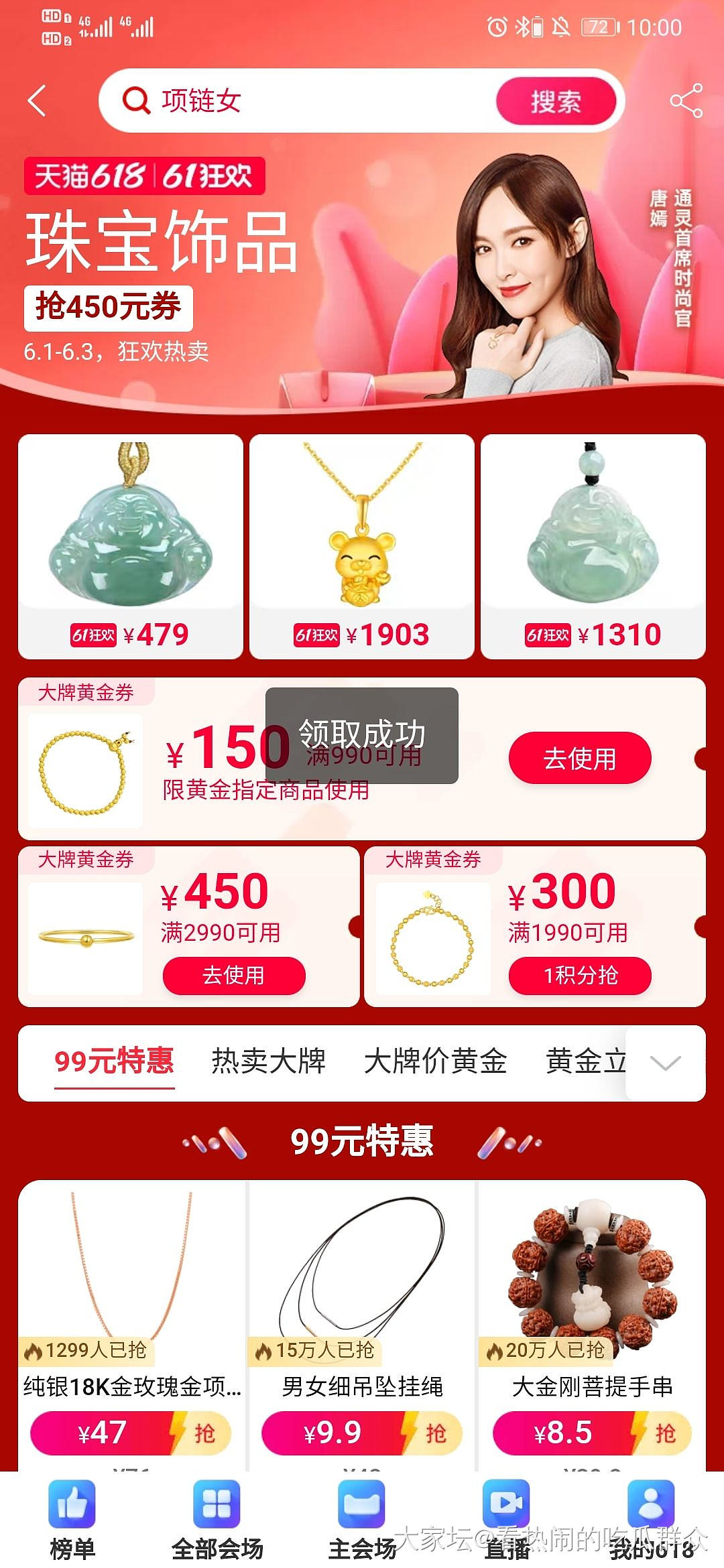Switch to the 大牌价黄金 tab

click(x=435, y=1061)
